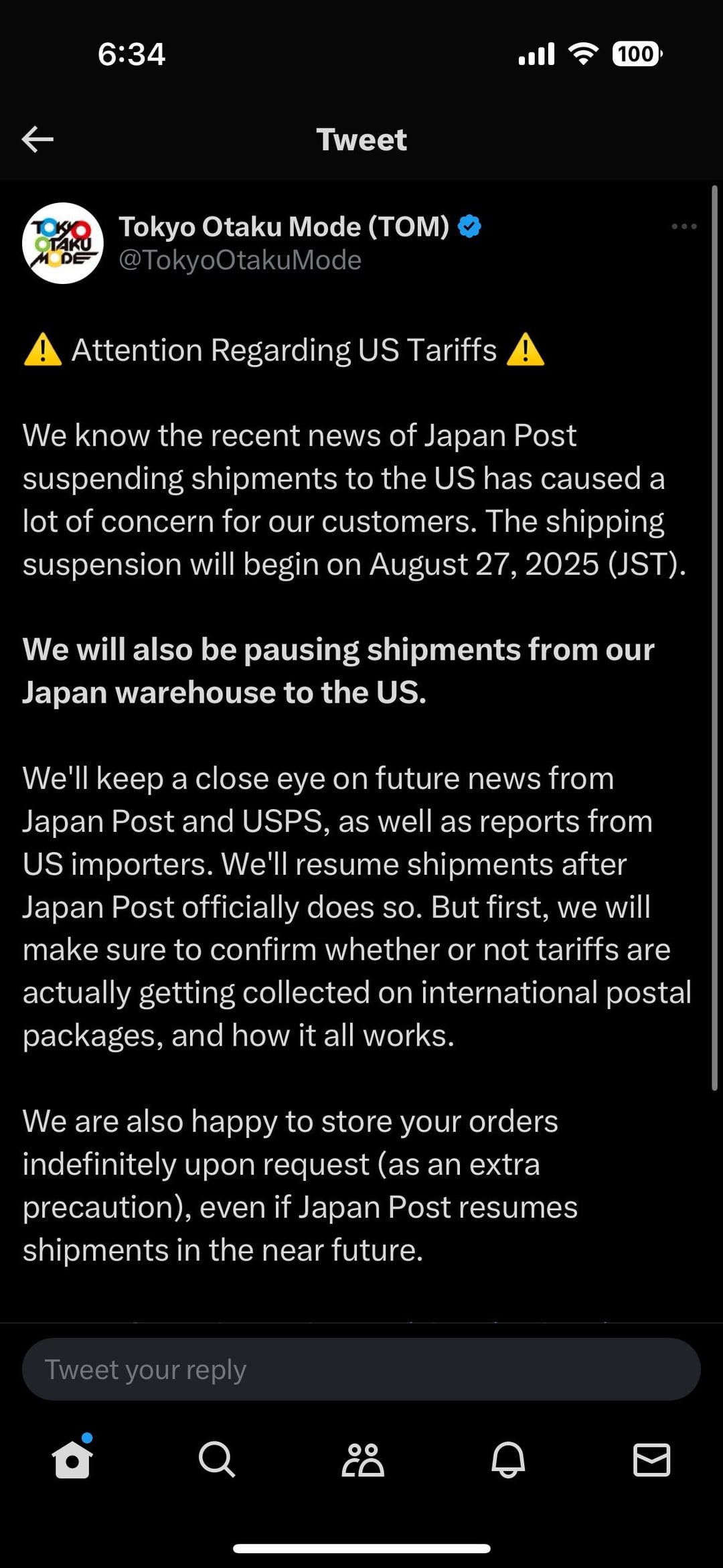Tap the "Tweet your reply" field
This screenshot has width=723, height=1568.
pyautogui.click(x=361, y=1369)
